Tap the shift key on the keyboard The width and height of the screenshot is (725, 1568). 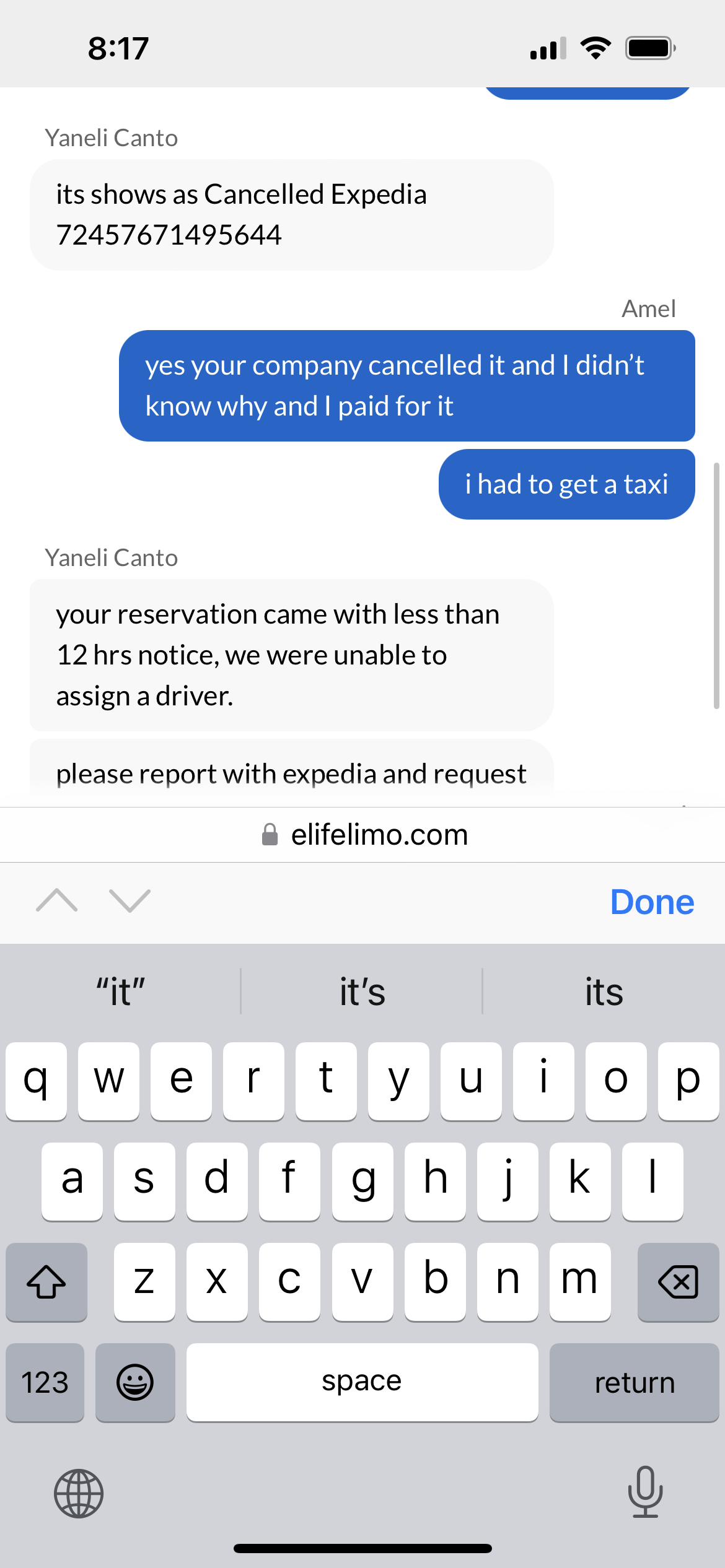tap(46, 1282)
